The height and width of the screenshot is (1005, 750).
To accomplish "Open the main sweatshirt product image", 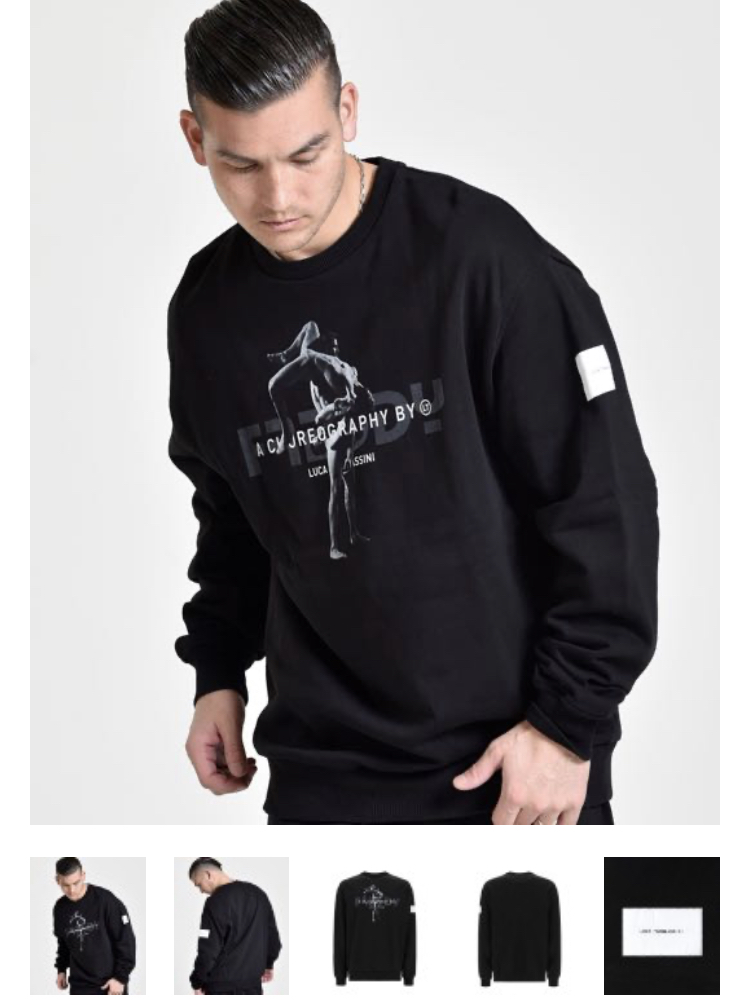I will (x=375, y=412).
